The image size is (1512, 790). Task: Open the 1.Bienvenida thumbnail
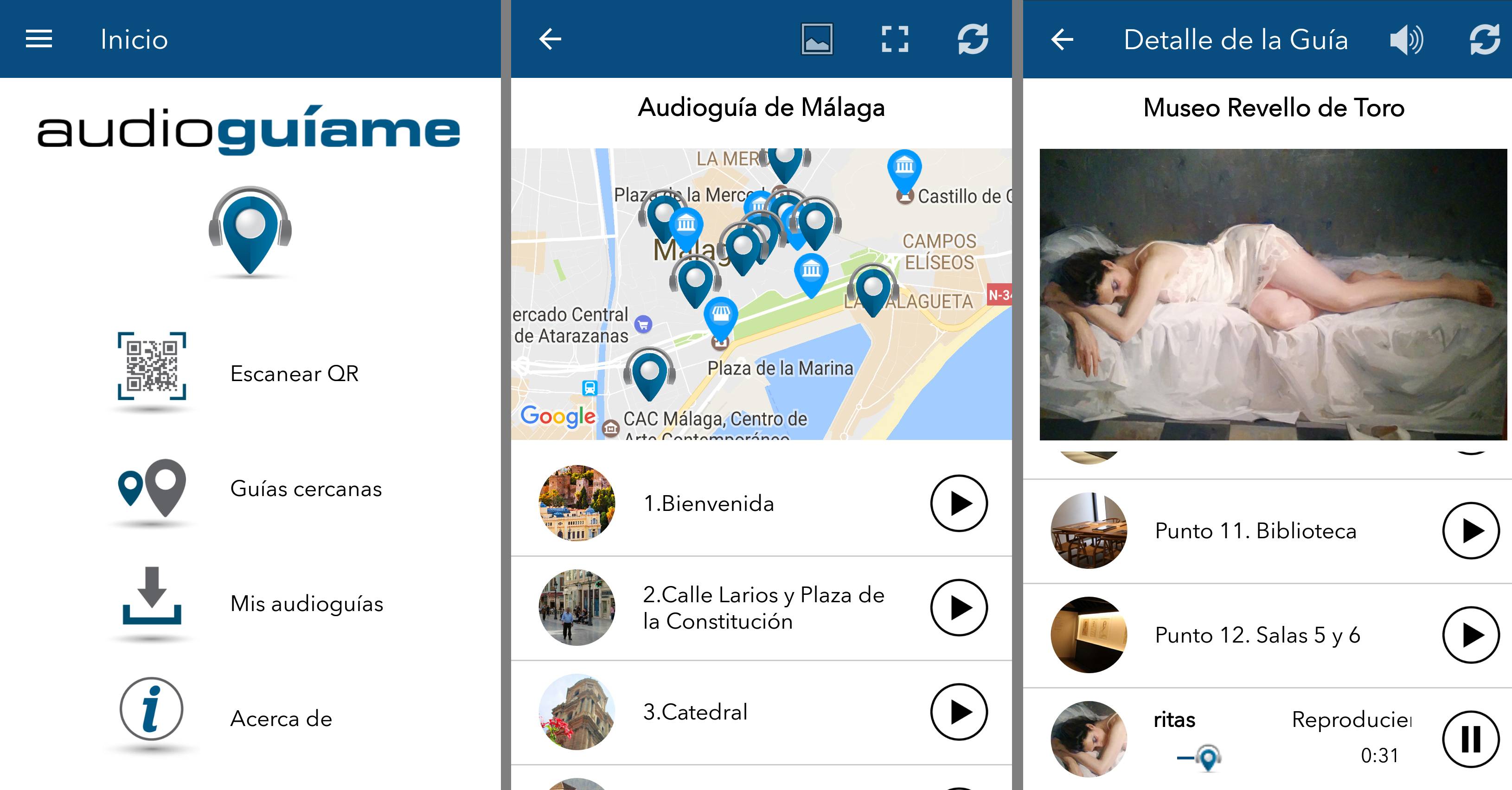click(x=577, y=503)
